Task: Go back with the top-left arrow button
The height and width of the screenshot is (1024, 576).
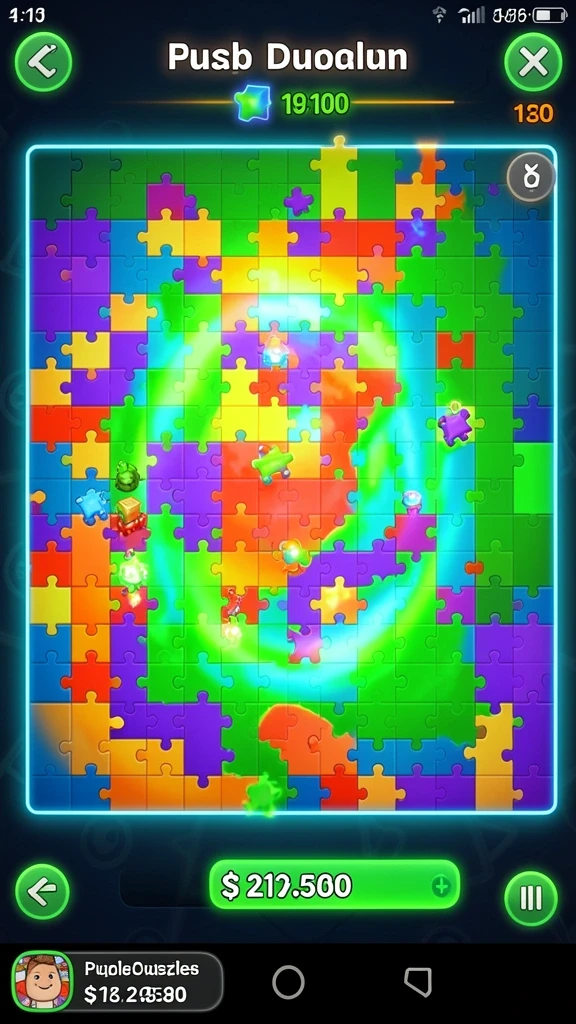Action: (43, 62)
